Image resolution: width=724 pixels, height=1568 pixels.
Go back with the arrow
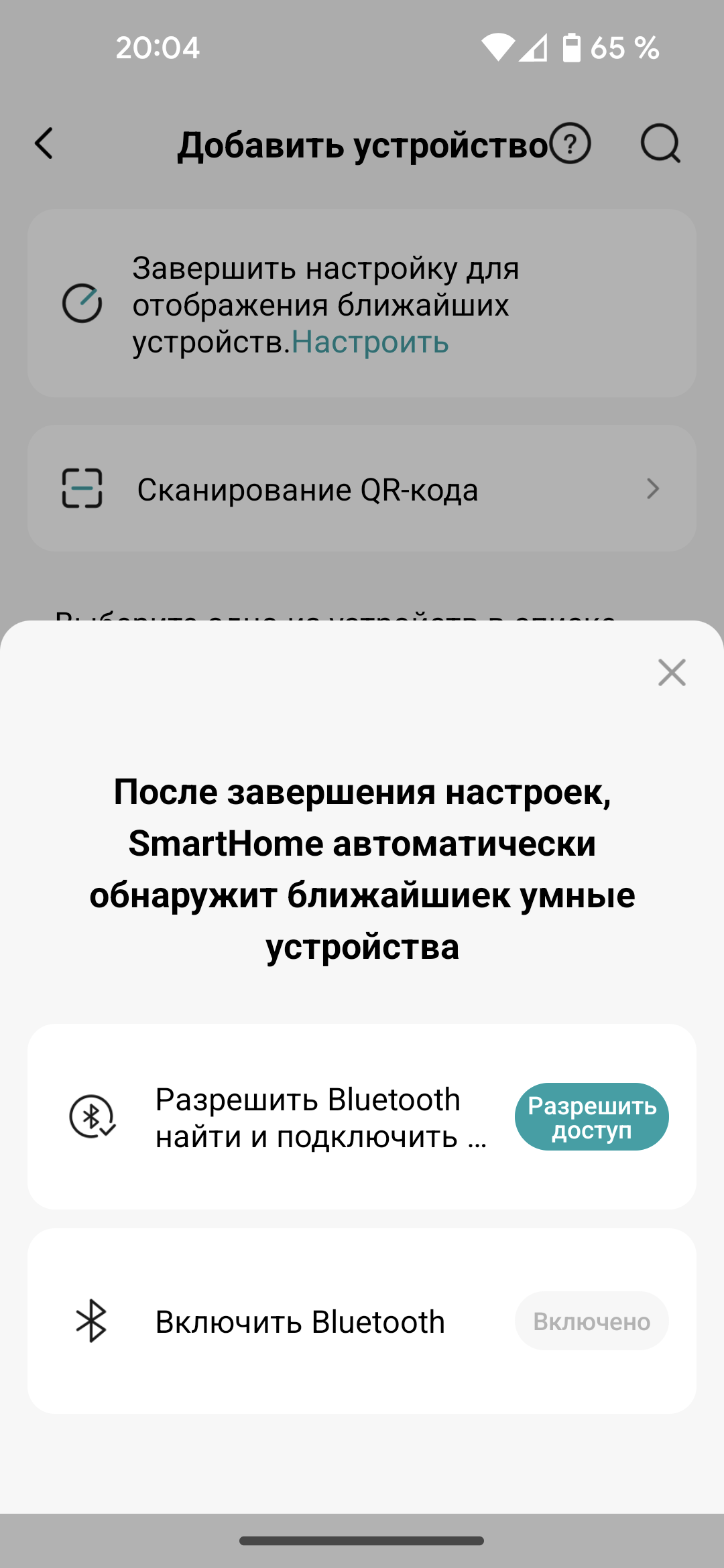coord(44,143)
